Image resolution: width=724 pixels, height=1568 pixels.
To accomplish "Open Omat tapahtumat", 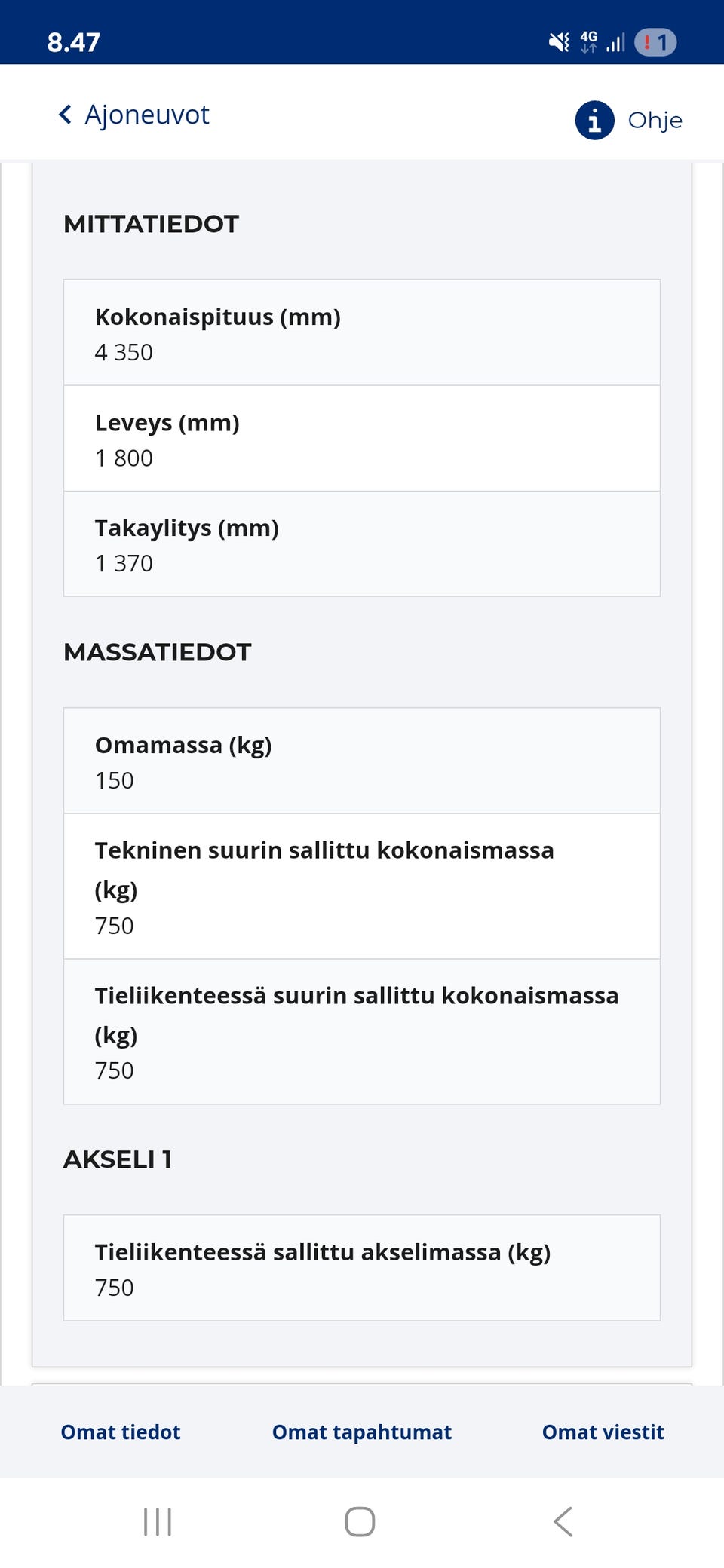I will [x=362, y=1431].
